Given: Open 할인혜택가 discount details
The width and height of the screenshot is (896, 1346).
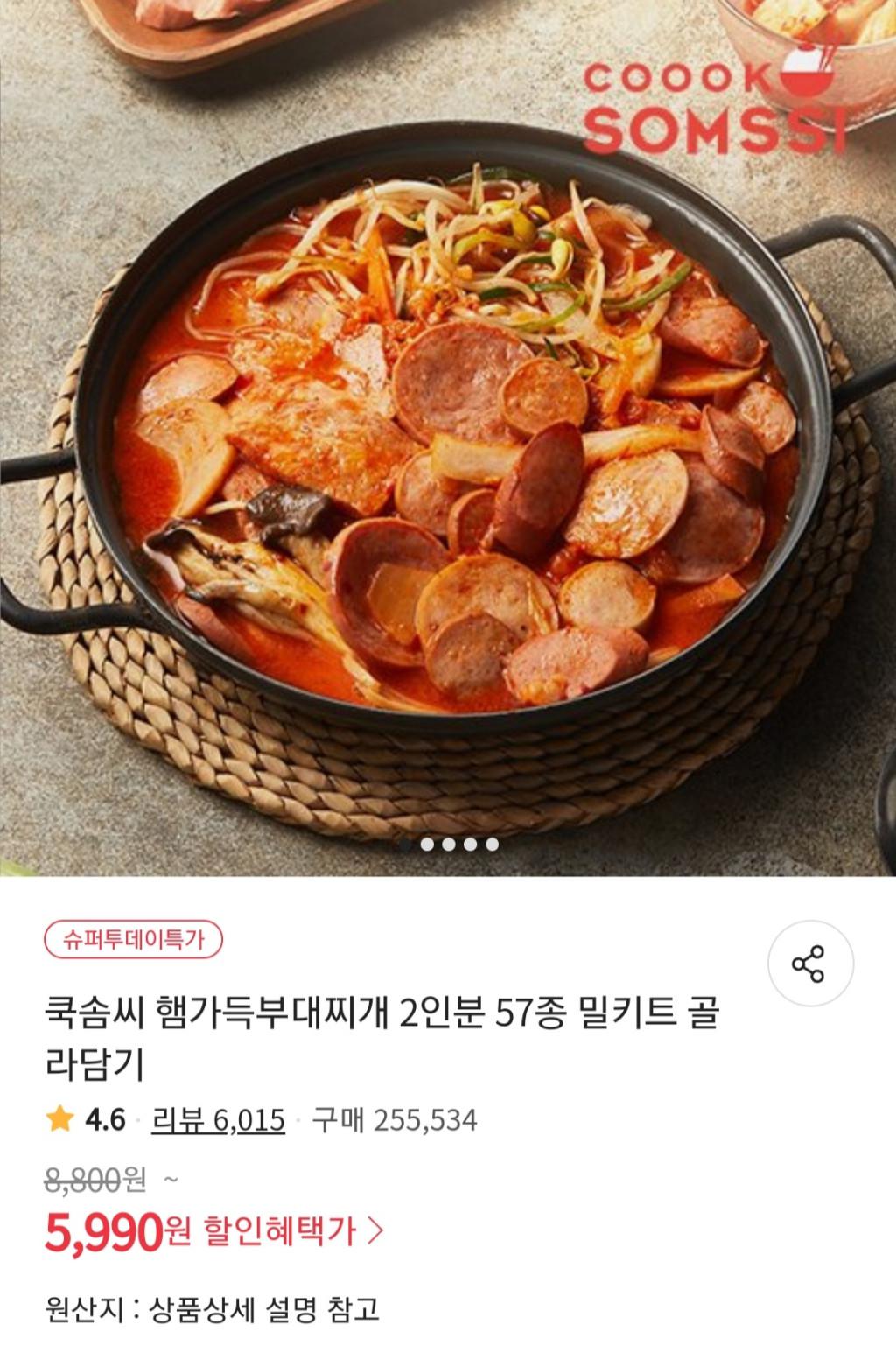Looking at the screenshot, I should [x=293, y=1231].
